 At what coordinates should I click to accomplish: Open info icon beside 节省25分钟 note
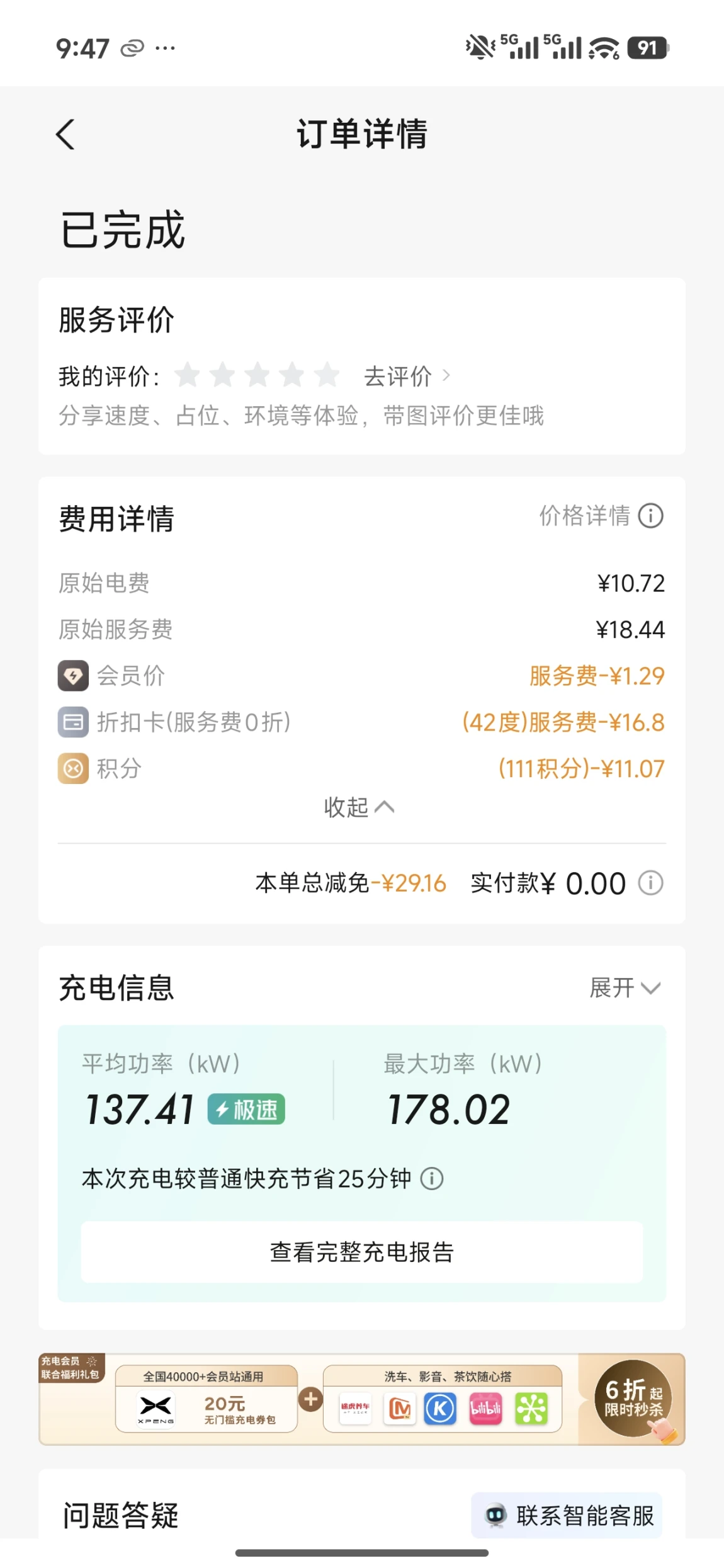coord(432,1178)
